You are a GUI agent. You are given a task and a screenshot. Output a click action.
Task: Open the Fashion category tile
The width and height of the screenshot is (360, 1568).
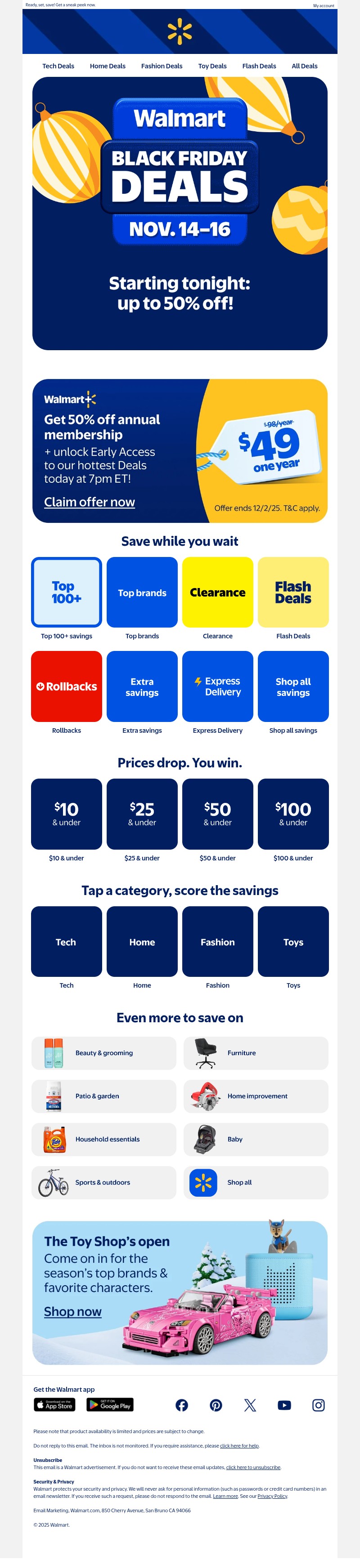point(217,942)
